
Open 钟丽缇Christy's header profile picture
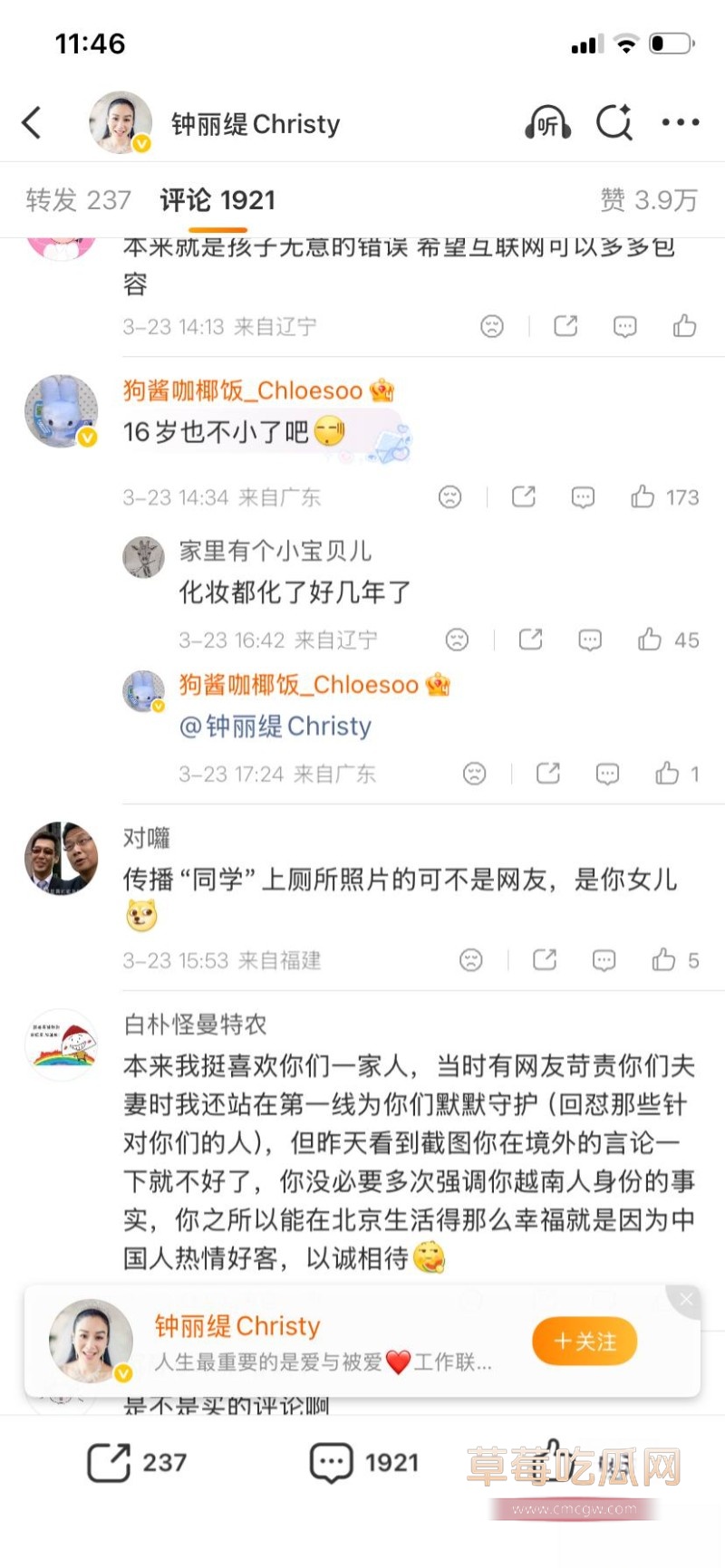pos(120,122)
